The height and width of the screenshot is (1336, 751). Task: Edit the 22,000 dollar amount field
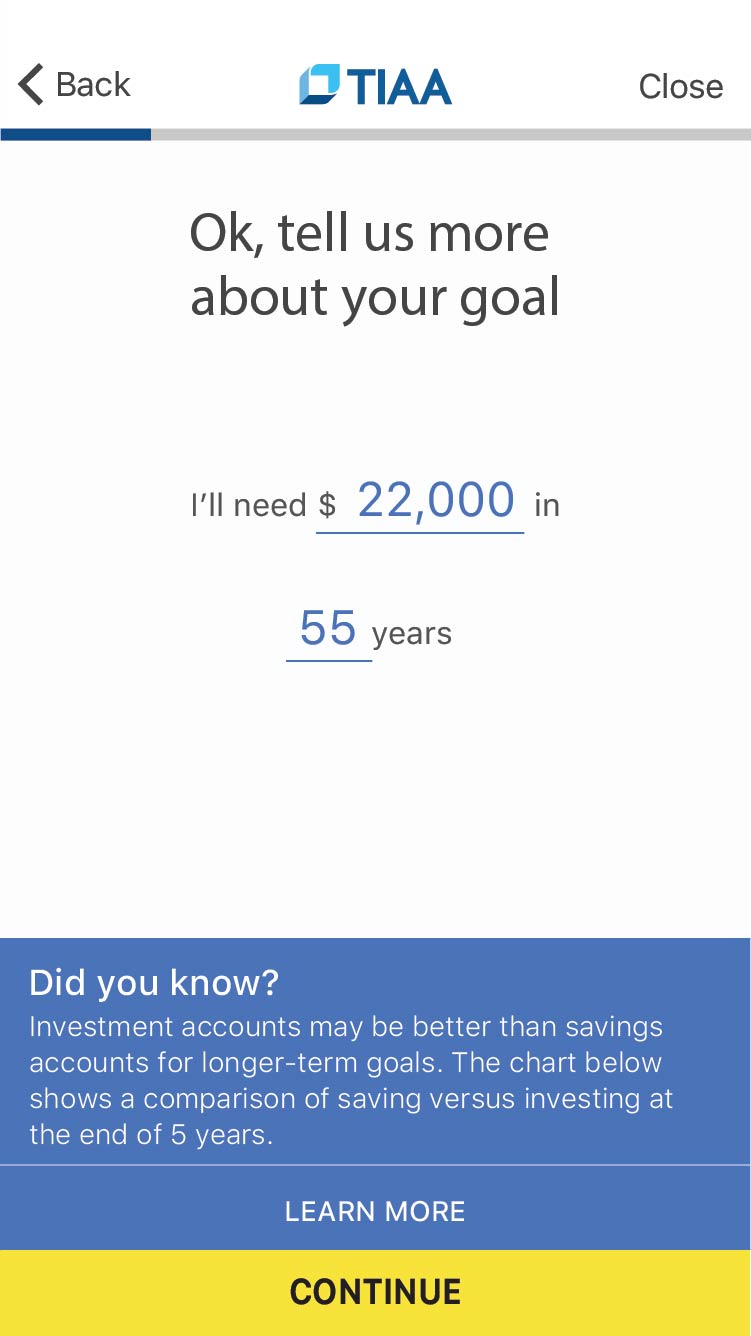coord(420,502)
